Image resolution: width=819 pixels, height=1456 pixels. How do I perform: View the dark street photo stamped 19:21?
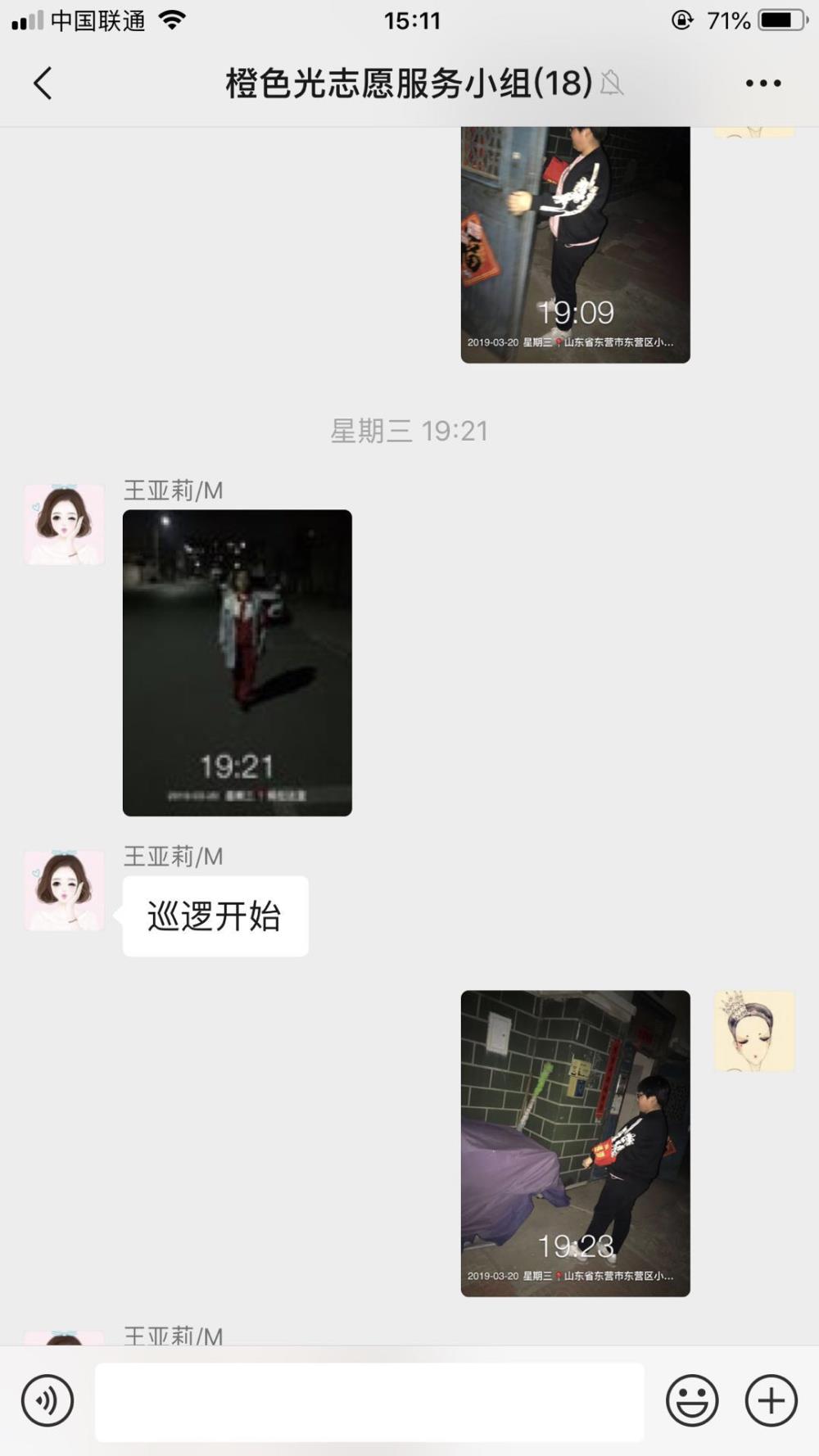[238, 662]
